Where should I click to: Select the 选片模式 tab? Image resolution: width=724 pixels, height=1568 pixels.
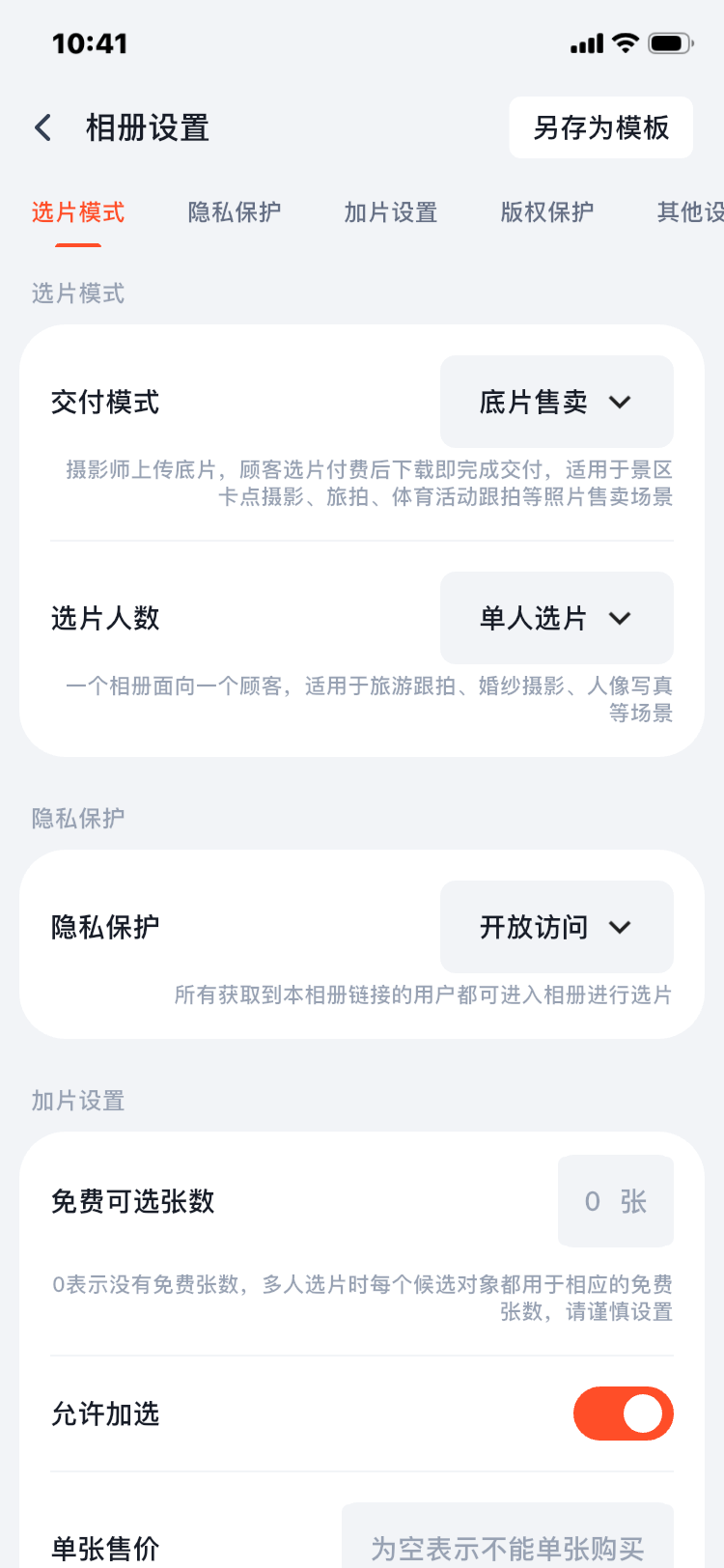click(x=78, y=212)
